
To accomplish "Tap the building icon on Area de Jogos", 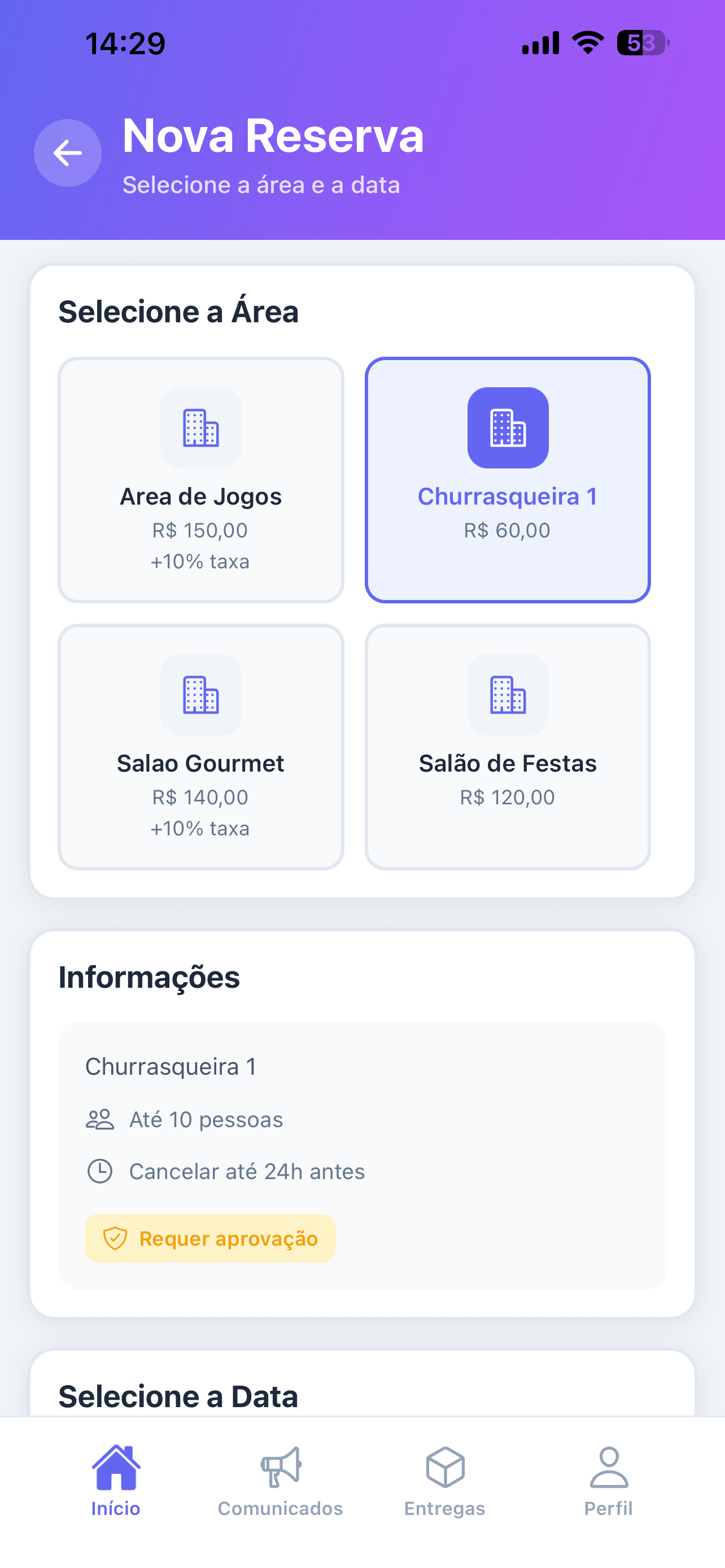I will [200, 428].
